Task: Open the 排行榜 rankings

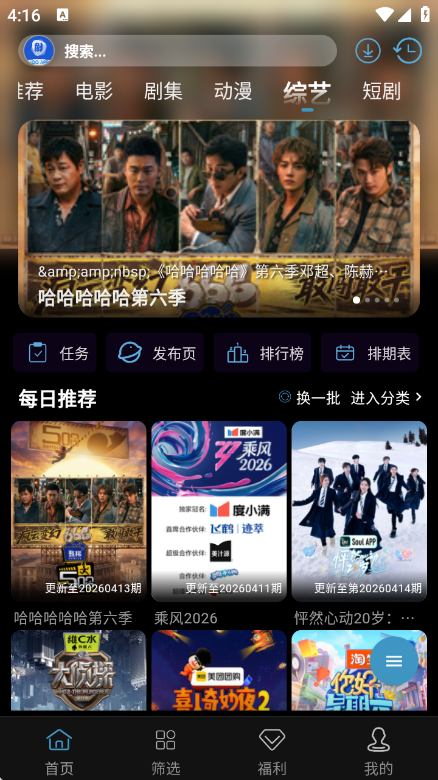Action: (x=262, y=353)
